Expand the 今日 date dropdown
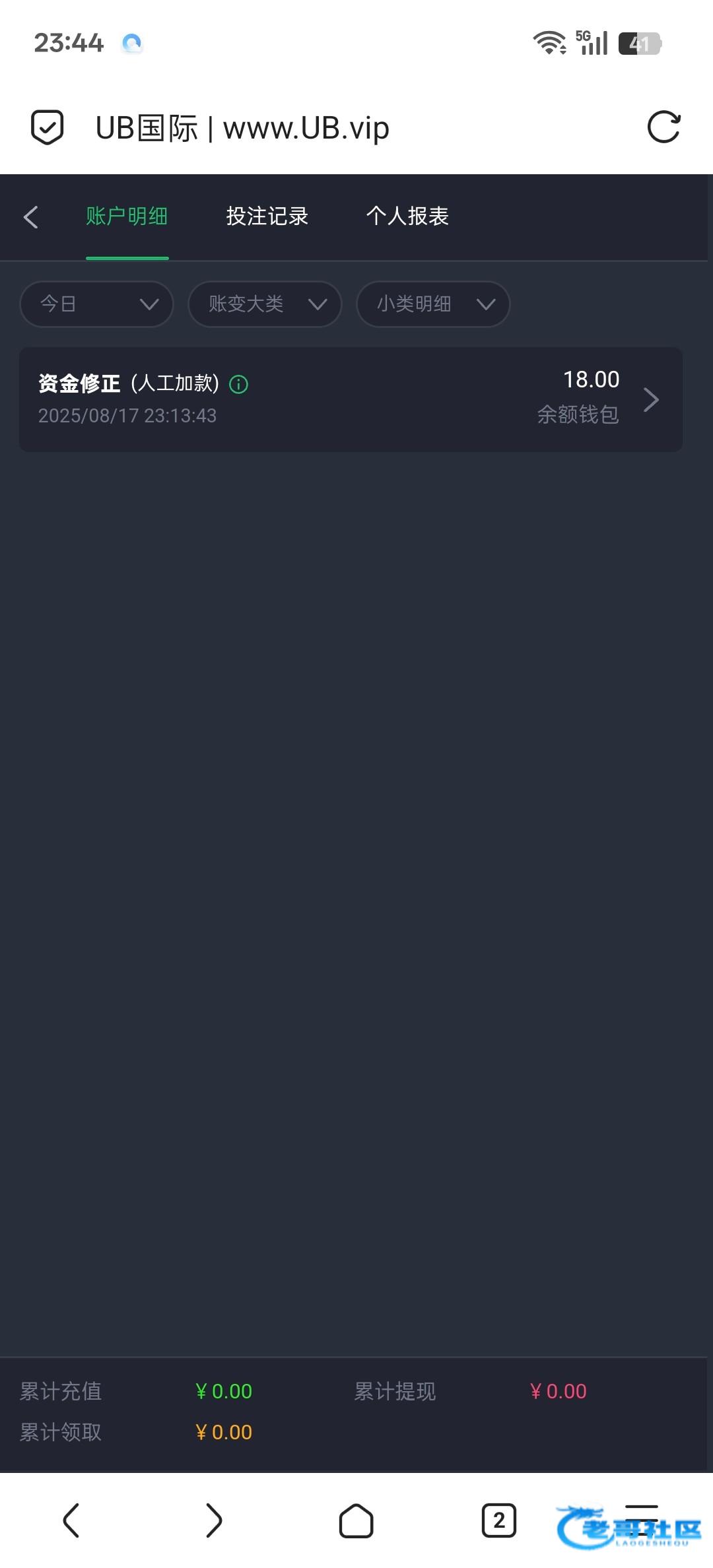 click(97, 304)
